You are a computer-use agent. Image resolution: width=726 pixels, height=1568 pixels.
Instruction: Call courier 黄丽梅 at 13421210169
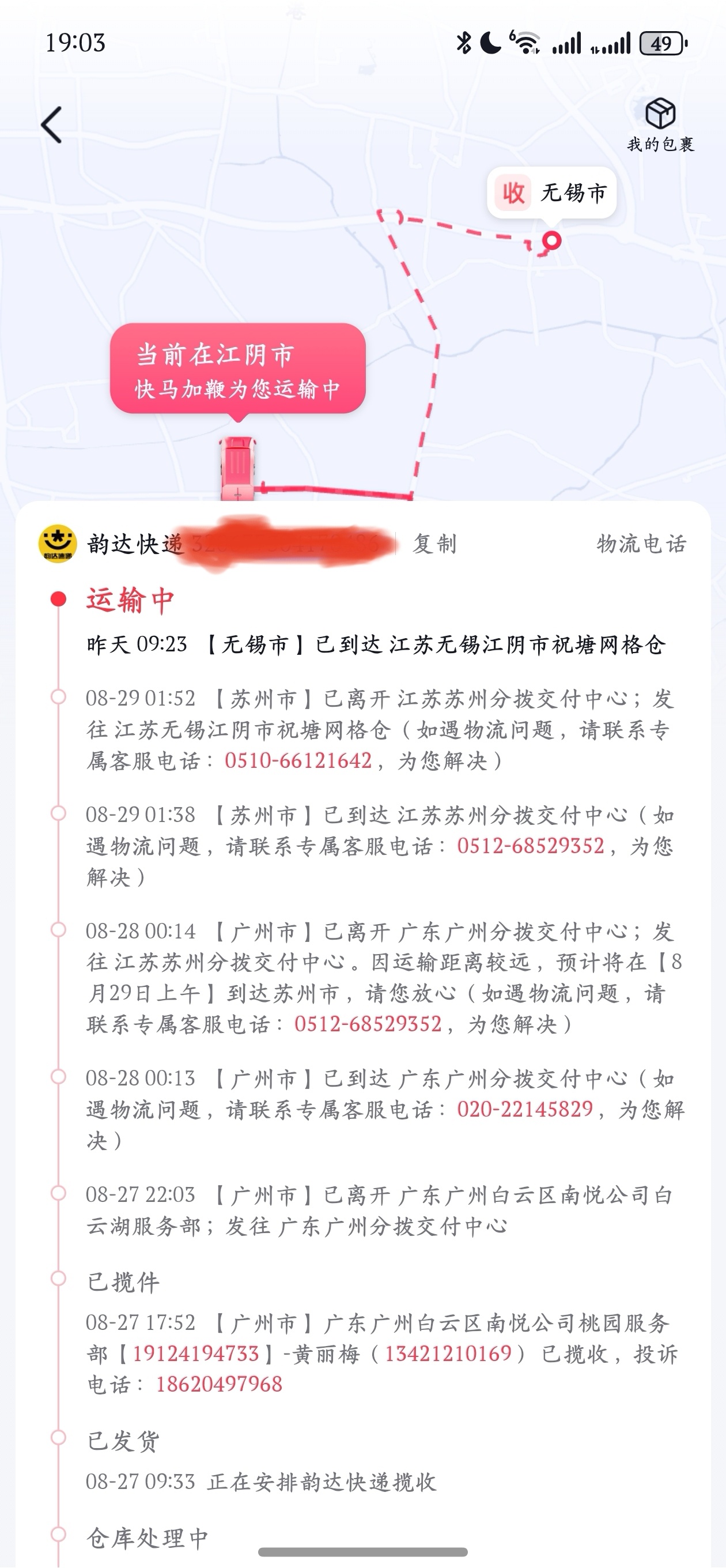tap(447, 1353)
